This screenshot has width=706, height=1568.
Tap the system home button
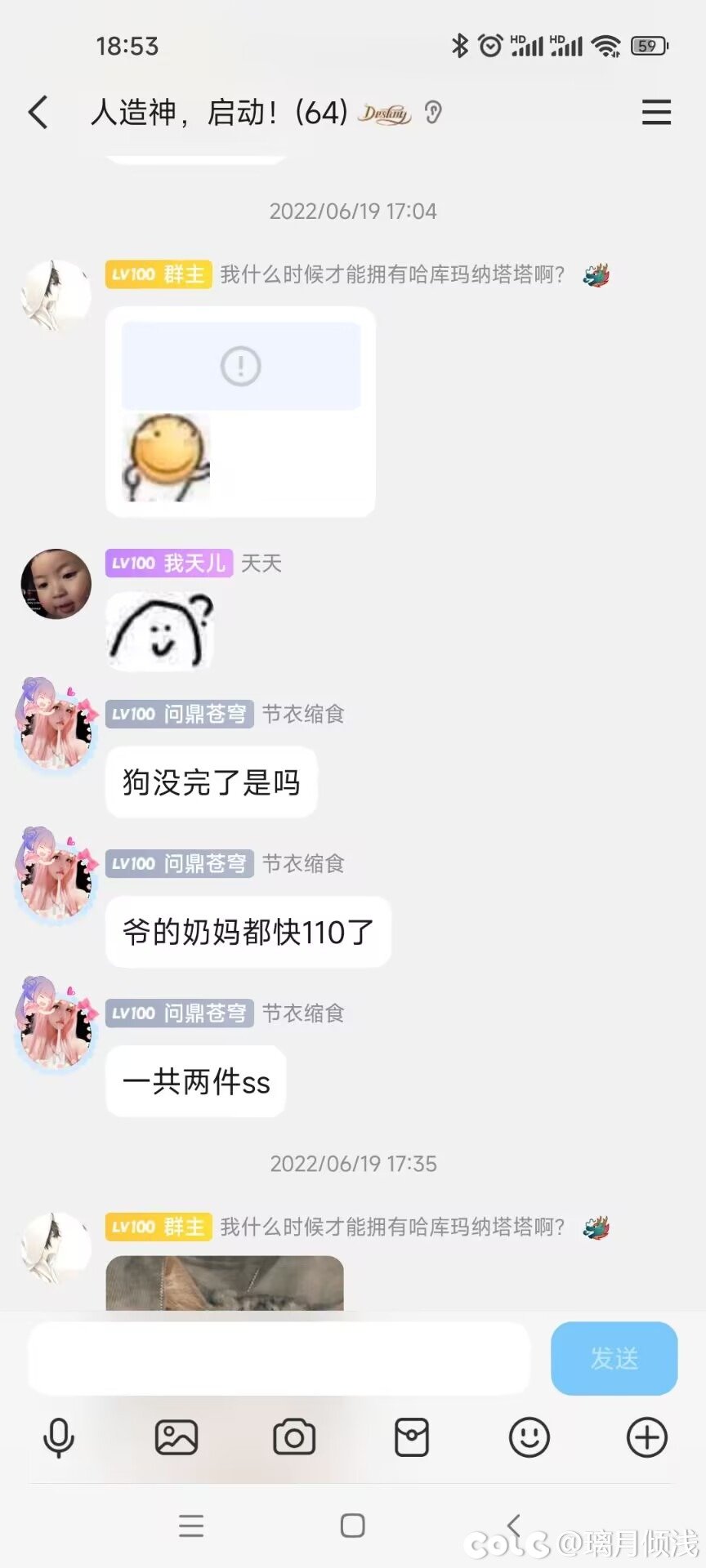click(352, 1525)
